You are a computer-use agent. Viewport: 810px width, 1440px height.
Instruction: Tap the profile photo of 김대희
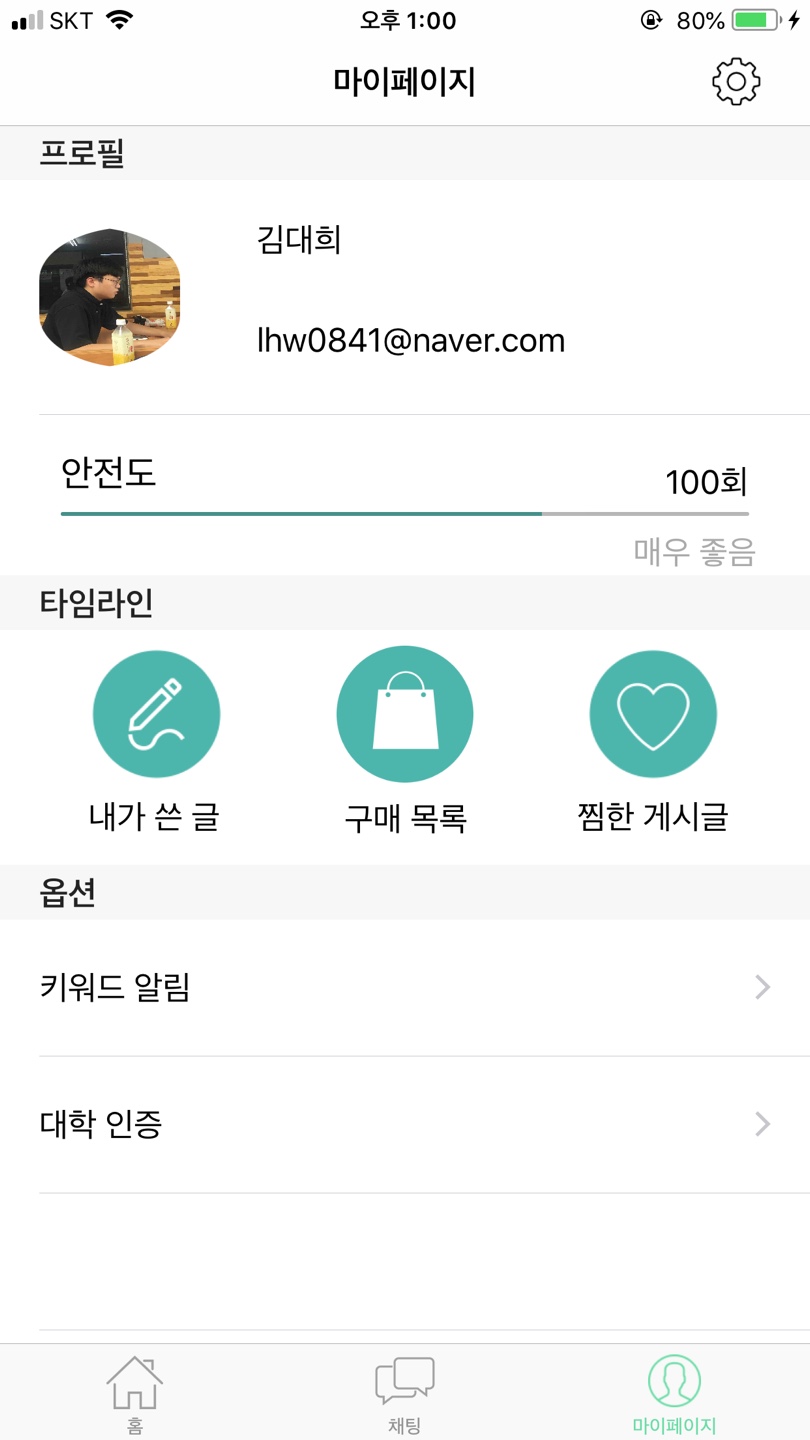[110, 297]
